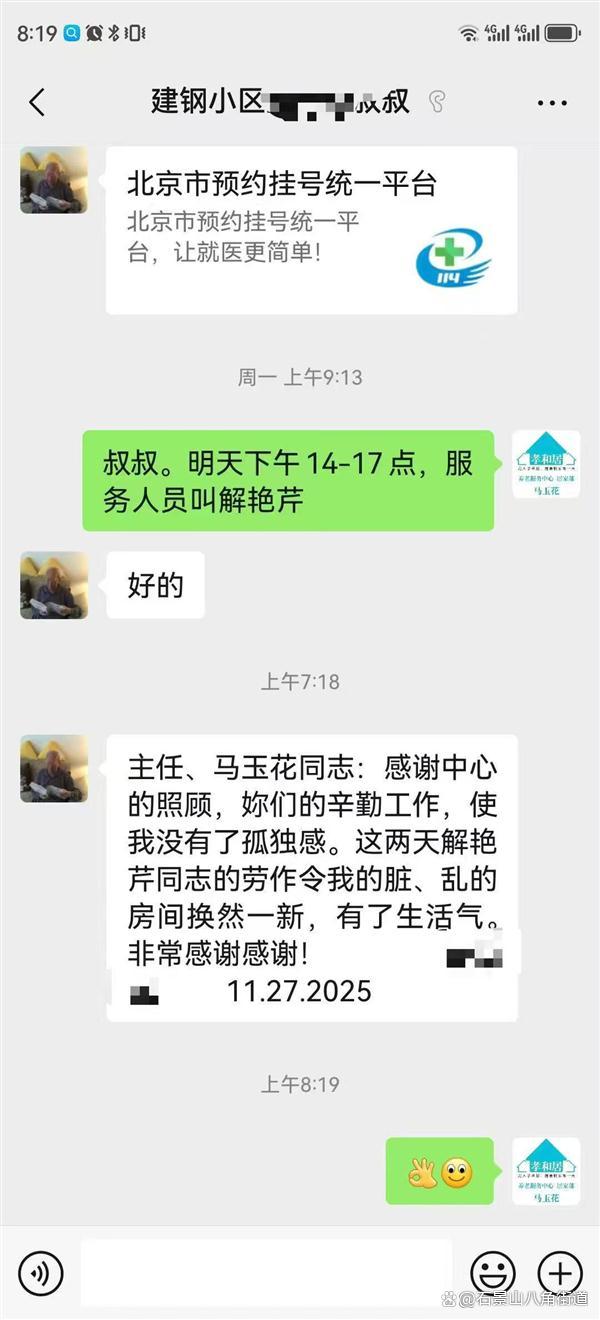600x1320 pixels.
Task: Open 马玉花 avatar beside the emoji message
Action: point(546,1171)
